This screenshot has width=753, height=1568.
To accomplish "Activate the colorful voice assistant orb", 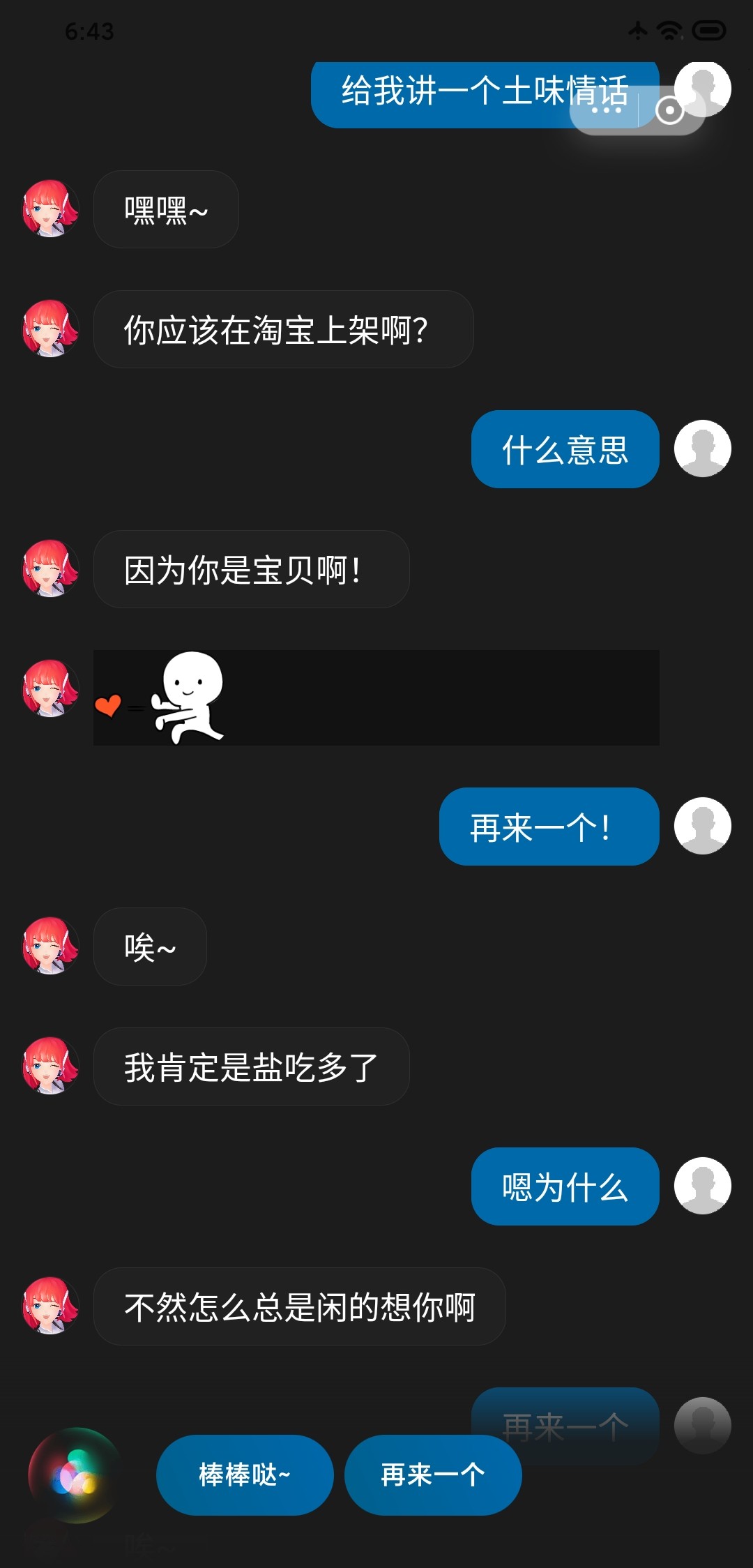I will 75,1475.
